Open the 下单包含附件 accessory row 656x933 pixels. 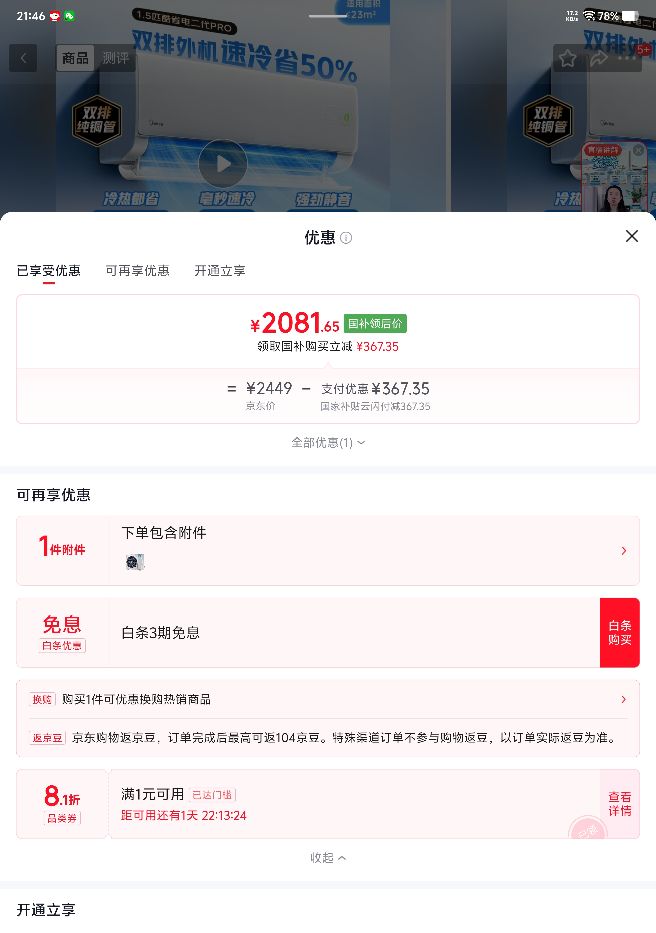click(x=328, y=551)
